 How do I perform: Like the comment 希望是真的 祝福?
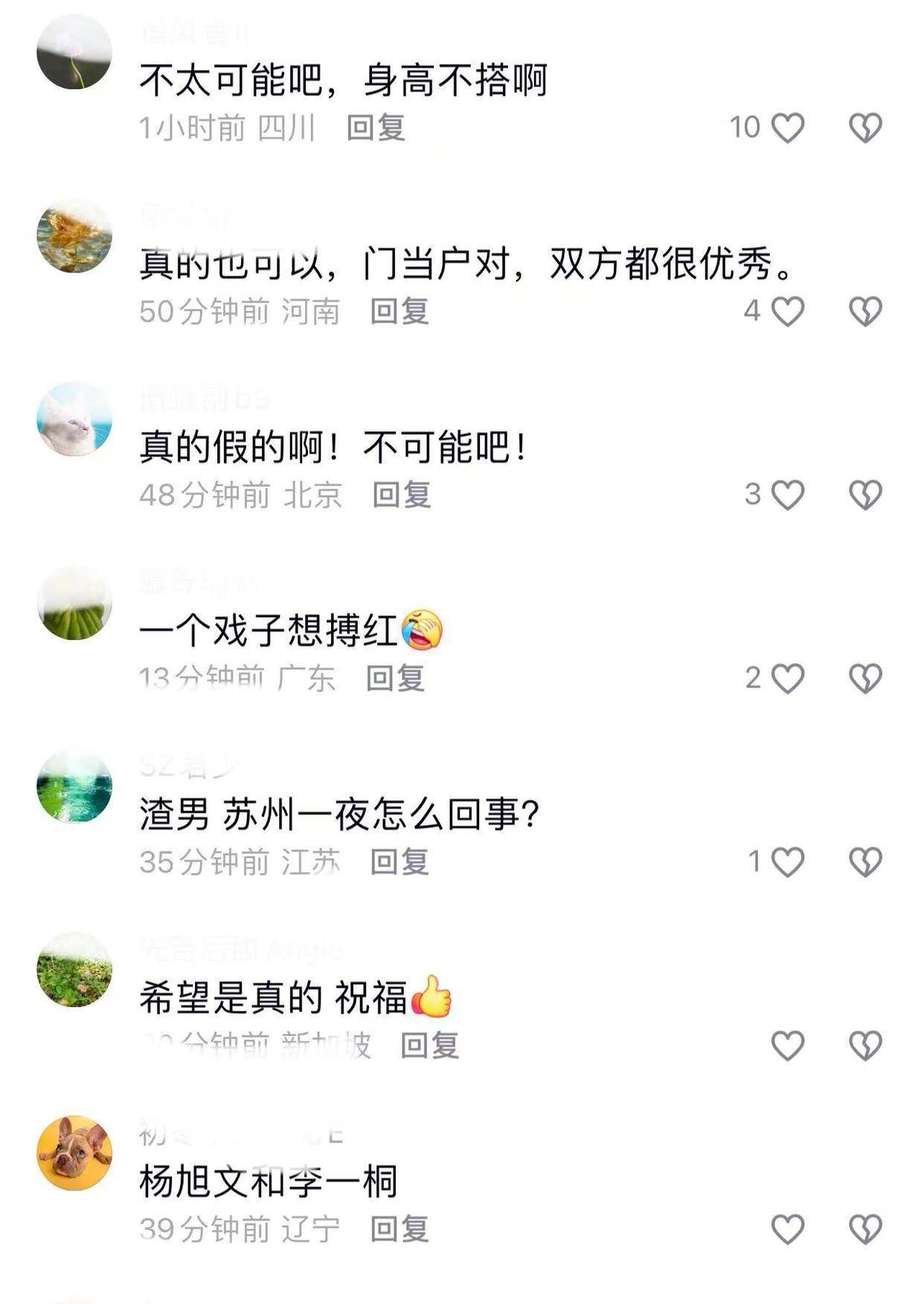(x=787, y=1046)
